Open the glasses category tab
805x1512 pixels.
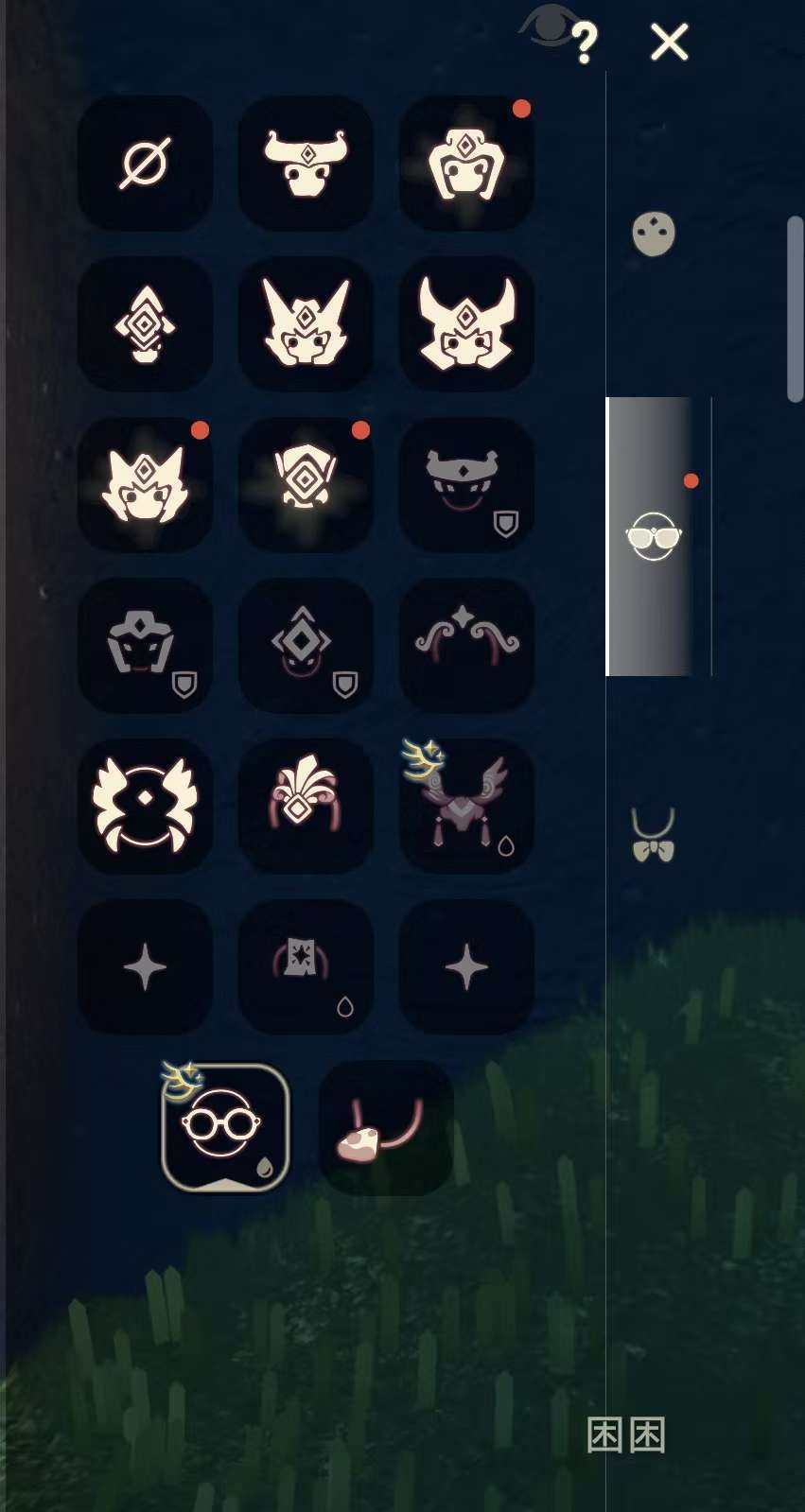point(653,536)
